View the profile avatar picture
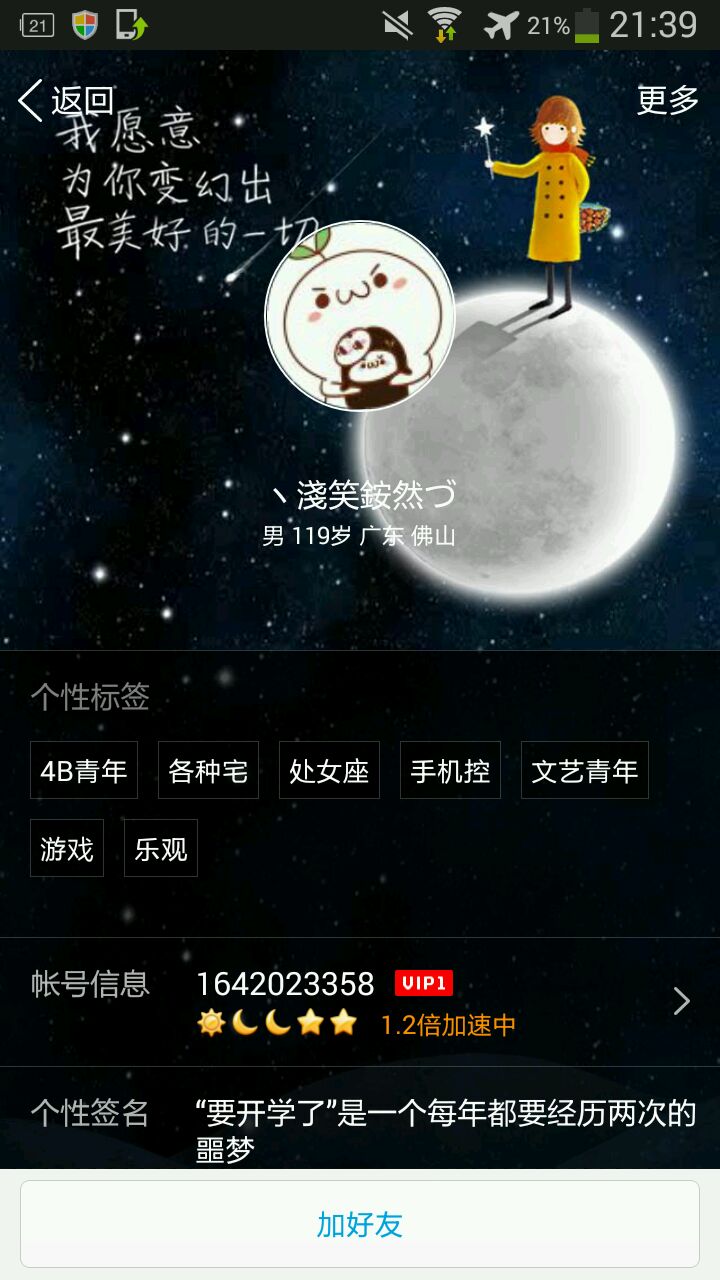 click(360, 316)
